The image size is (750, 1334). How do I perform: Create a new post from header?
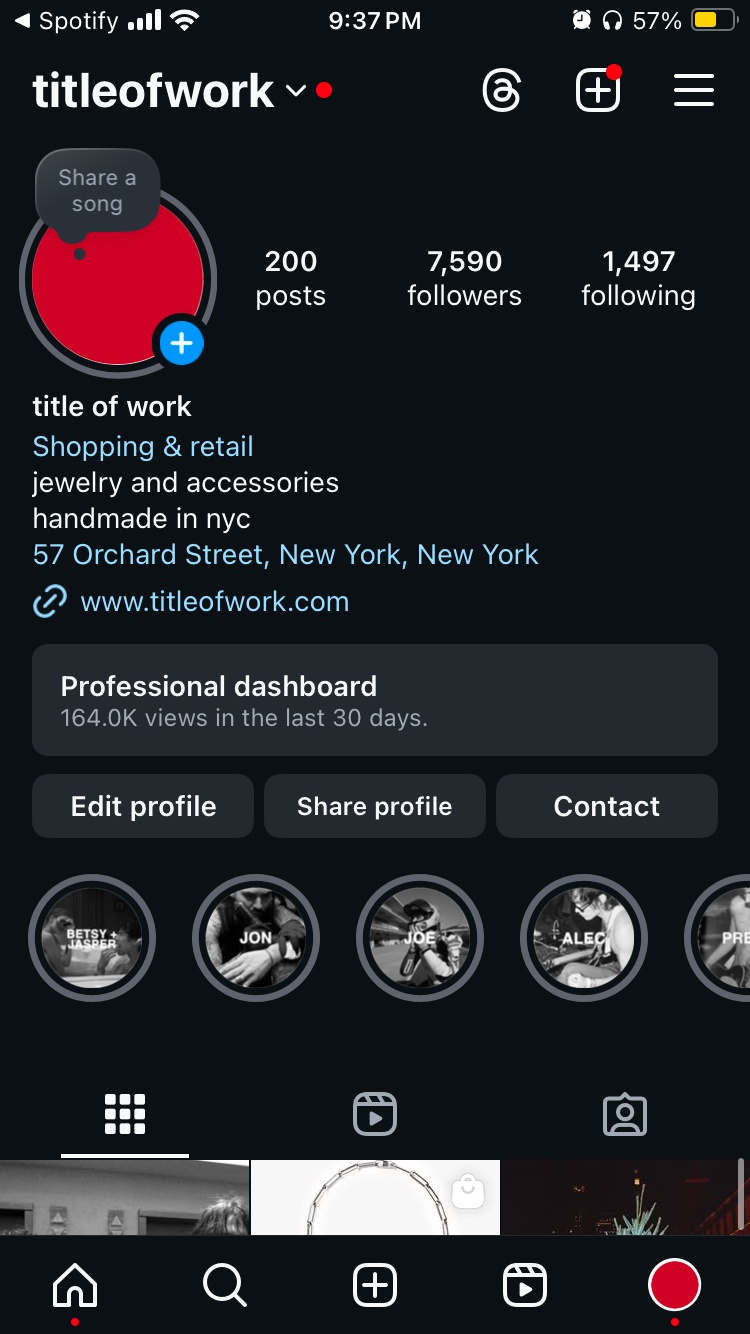(597, 91)
